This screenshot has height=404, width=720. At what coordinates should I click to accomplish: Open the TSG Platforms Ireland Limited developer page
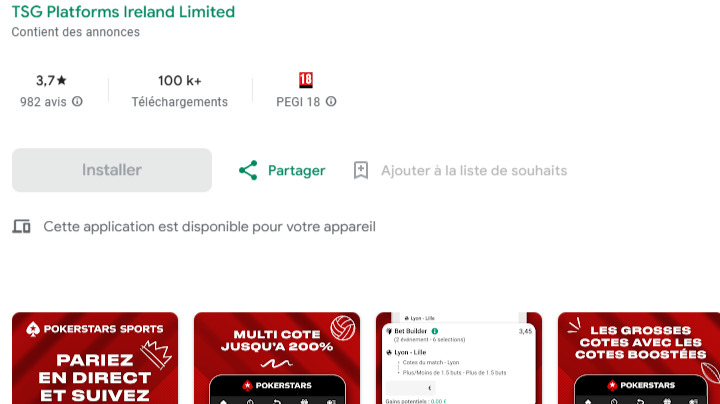pyautogui.click(x=123, y=12)
